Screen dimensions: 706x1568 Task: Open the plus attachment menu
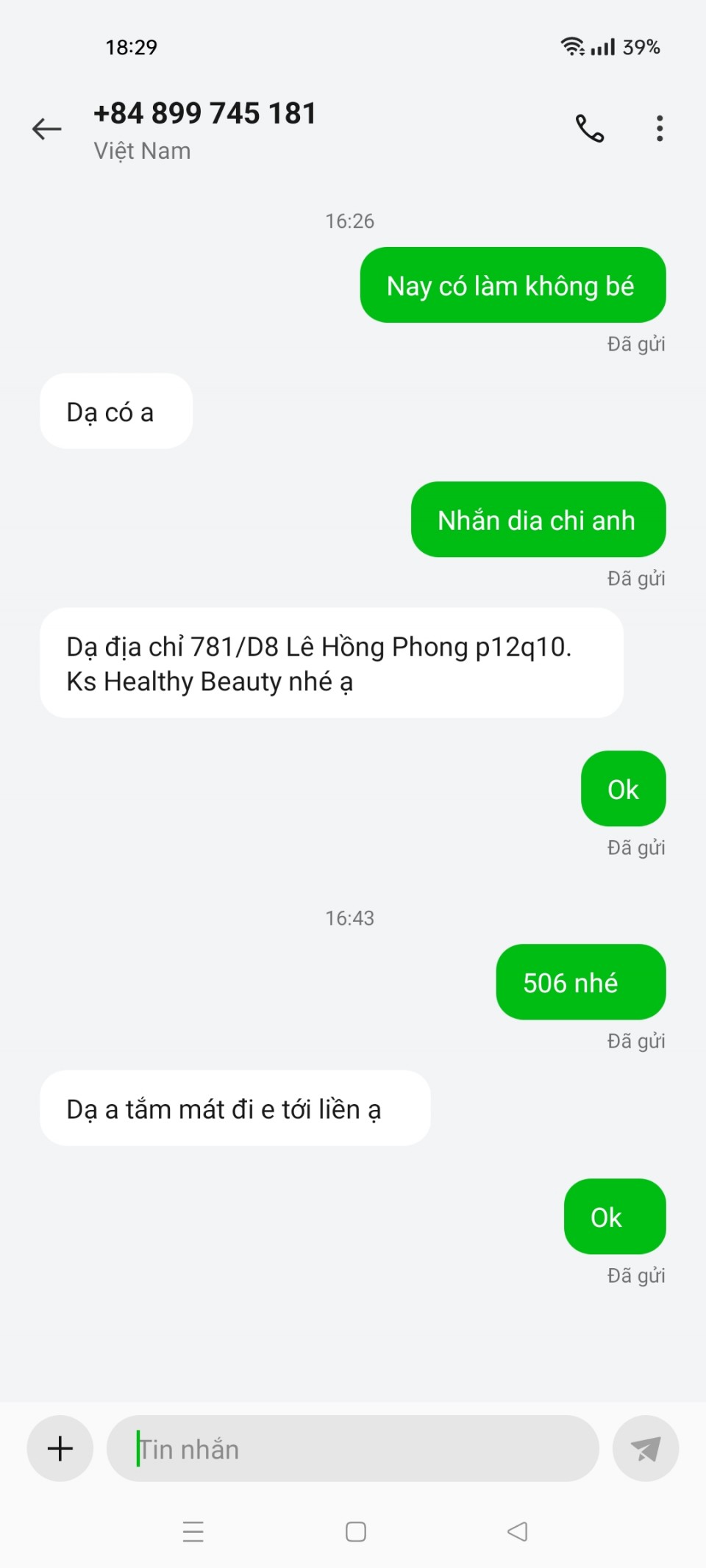click(60, 1448)
